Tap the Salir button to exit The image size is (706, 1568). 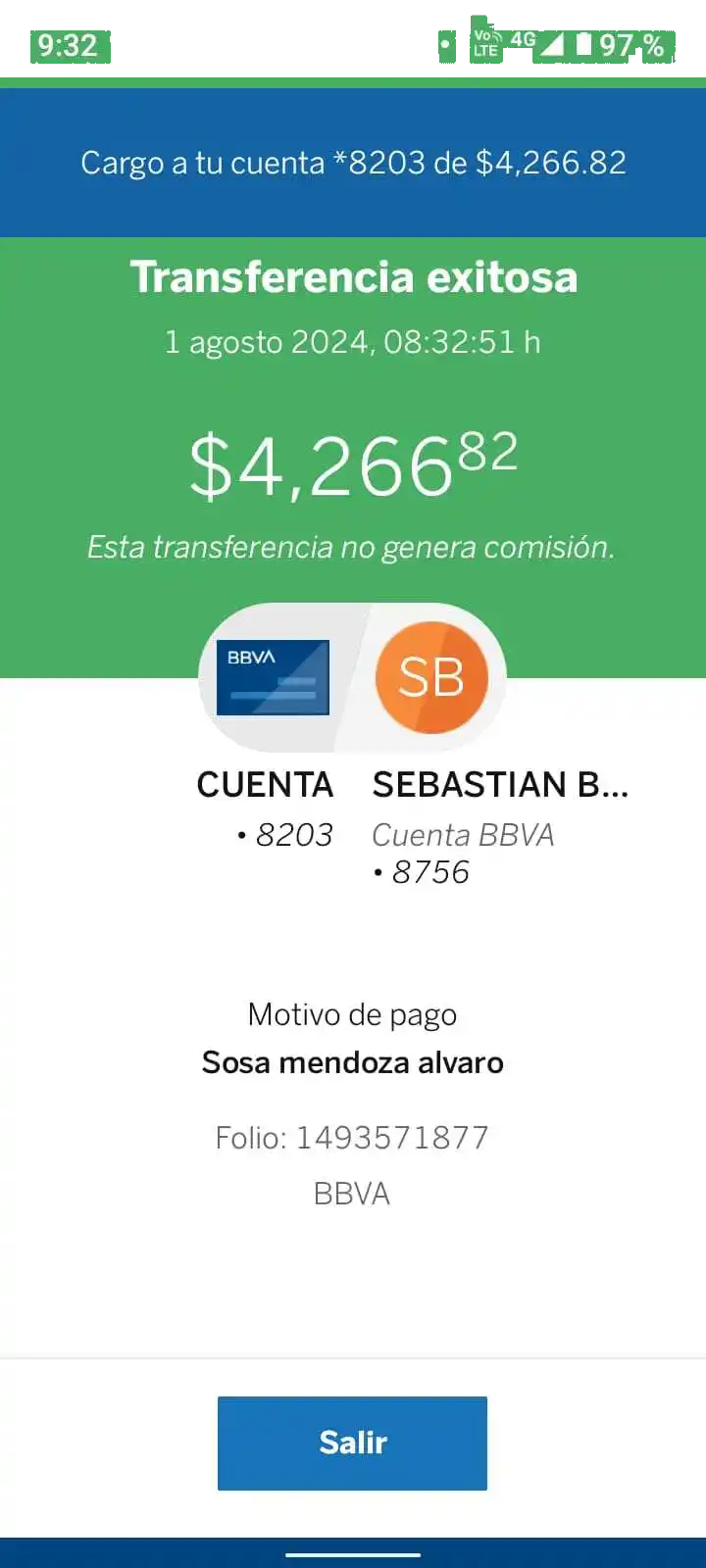(352, 1443)
